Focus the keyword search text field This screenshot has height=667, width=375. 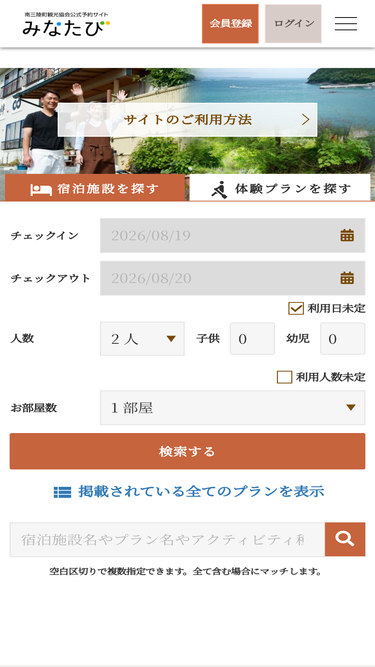click(168, 539)
